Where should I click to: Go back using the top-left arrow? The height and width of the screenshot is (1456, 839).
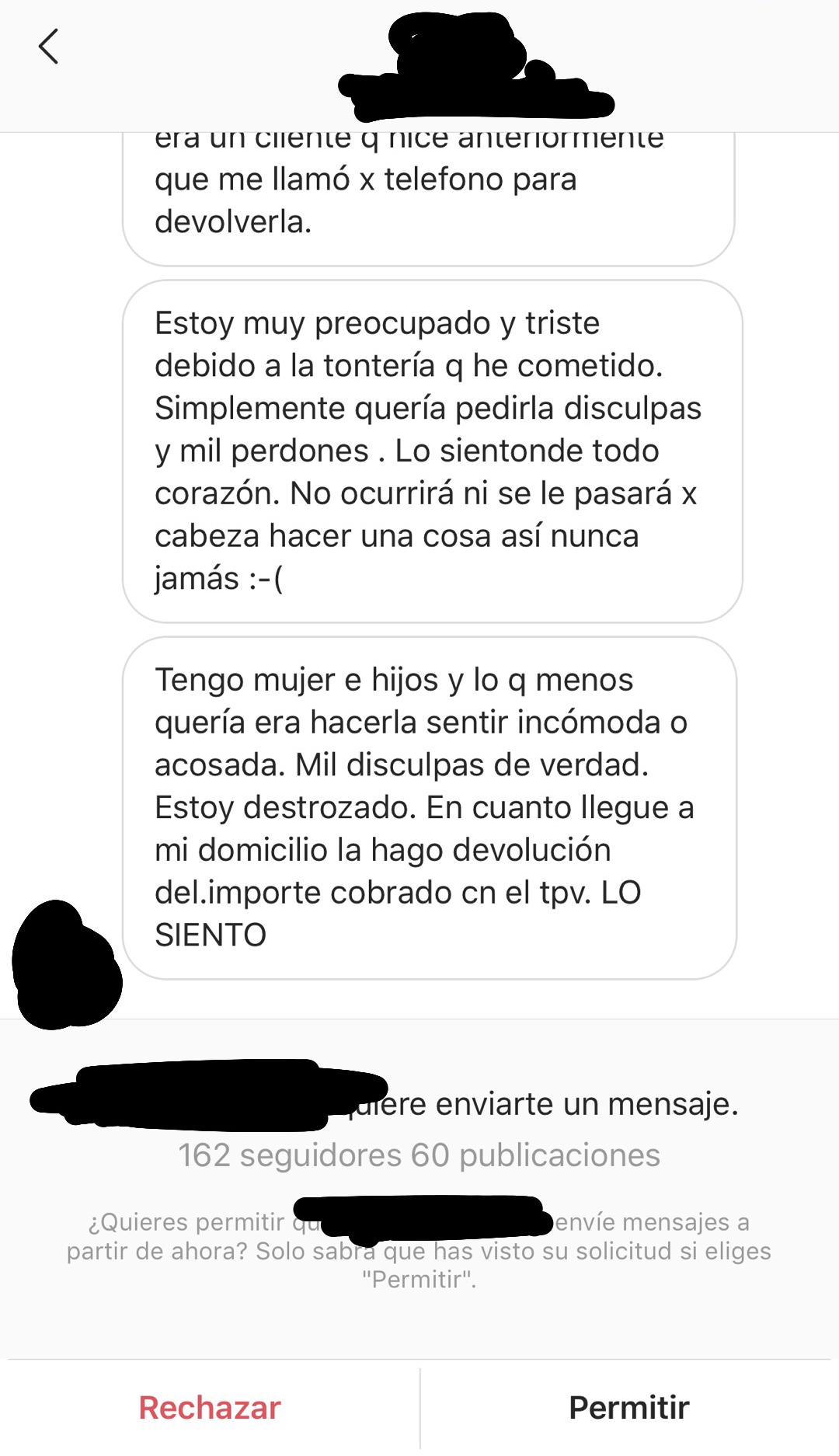48,47
